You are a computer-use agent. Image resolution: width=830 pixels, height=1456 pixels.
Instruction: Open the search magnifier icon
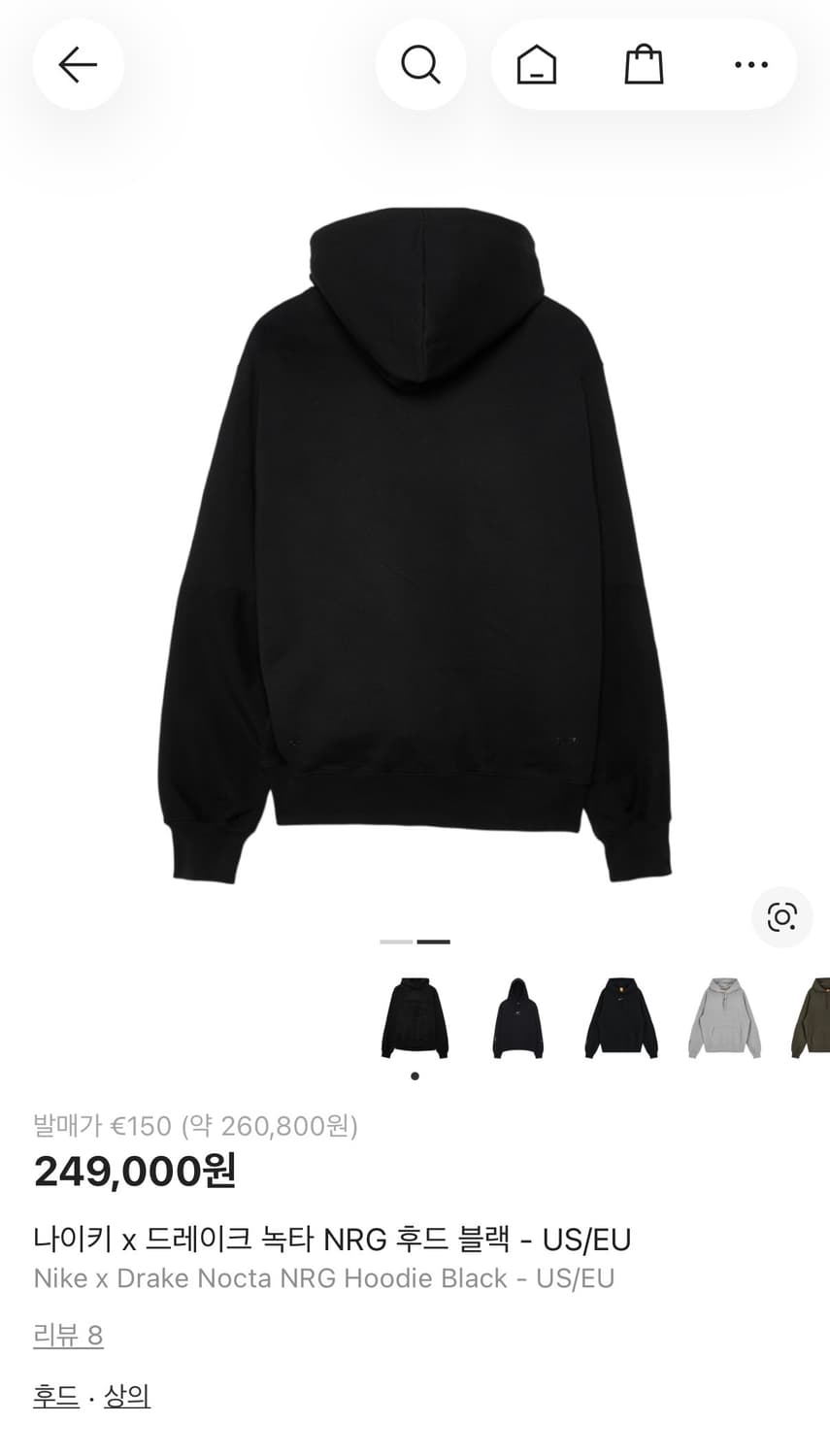(x=420, y=64)
